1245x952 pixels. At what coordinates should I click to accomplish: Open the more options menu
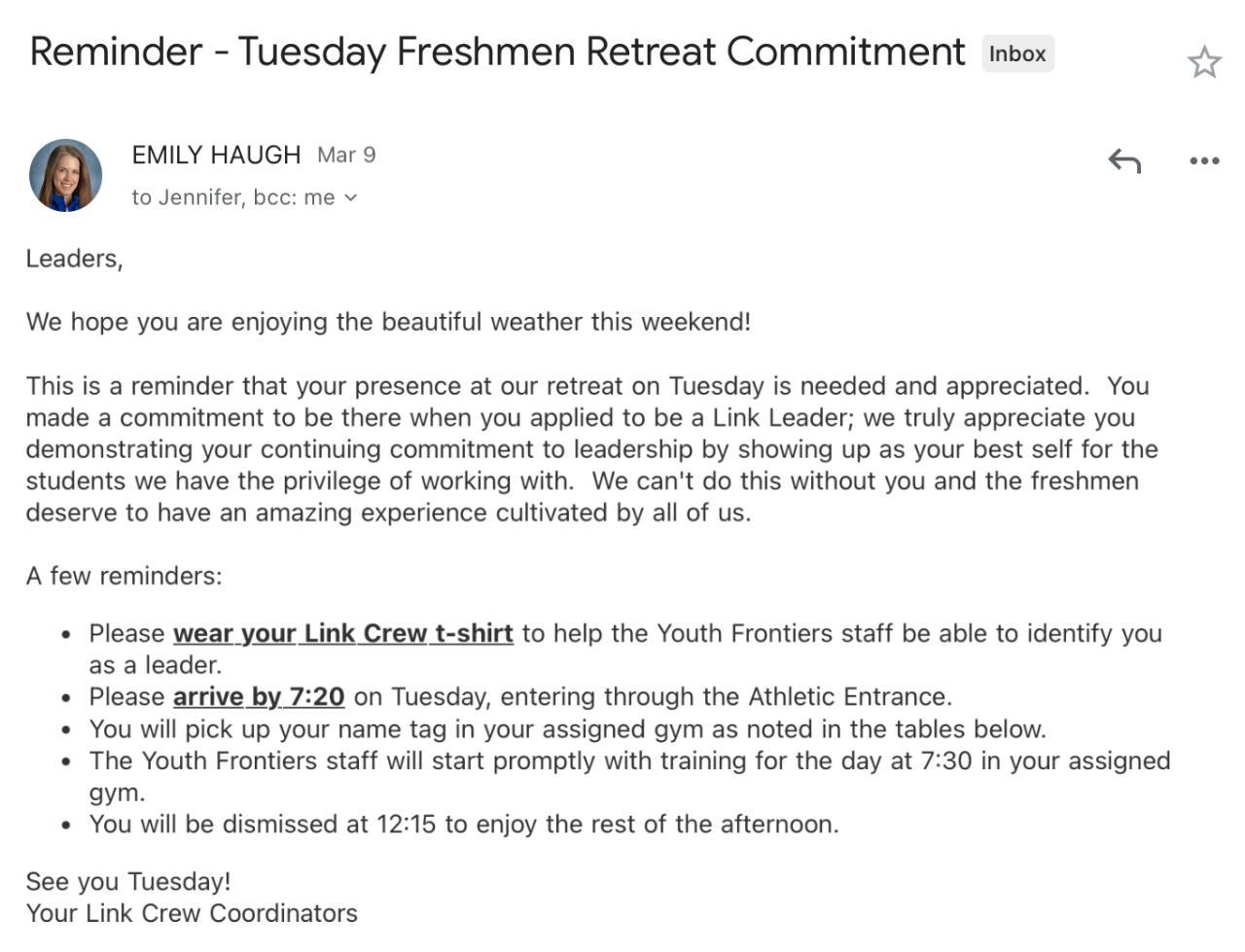[1203, 160]
